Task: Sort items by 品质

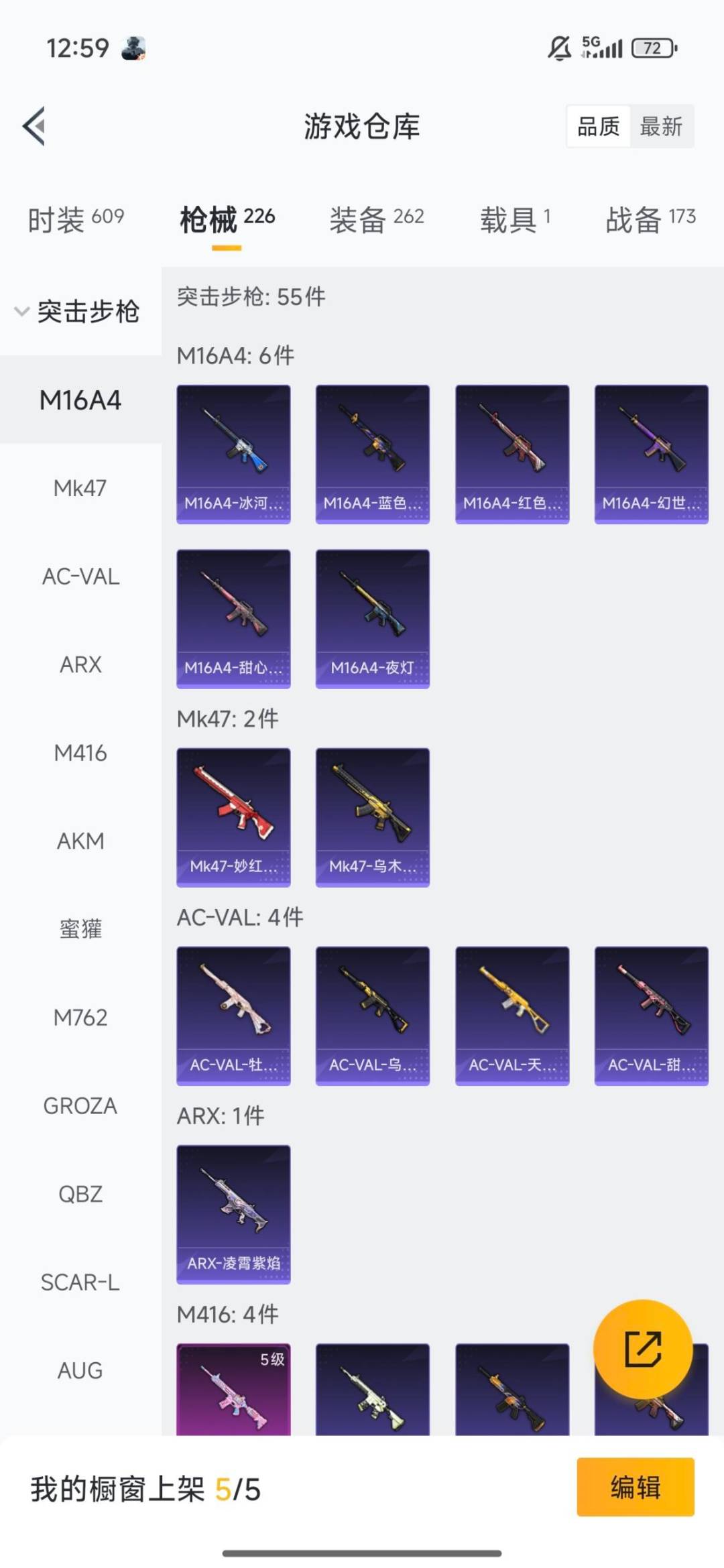Action: (598, 126)
